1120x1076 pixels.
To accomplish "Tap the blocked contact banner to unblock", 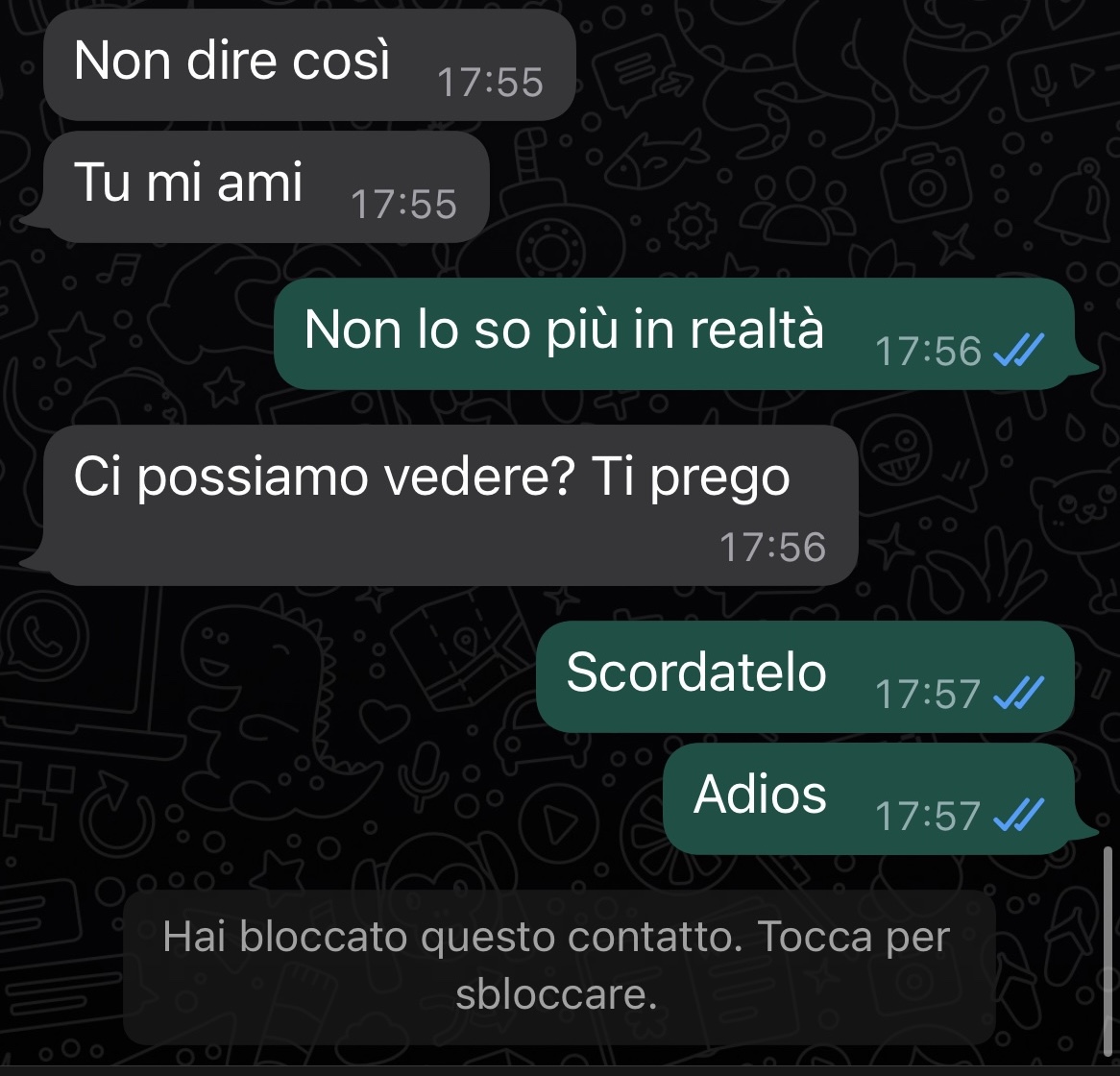I will 557,966.
